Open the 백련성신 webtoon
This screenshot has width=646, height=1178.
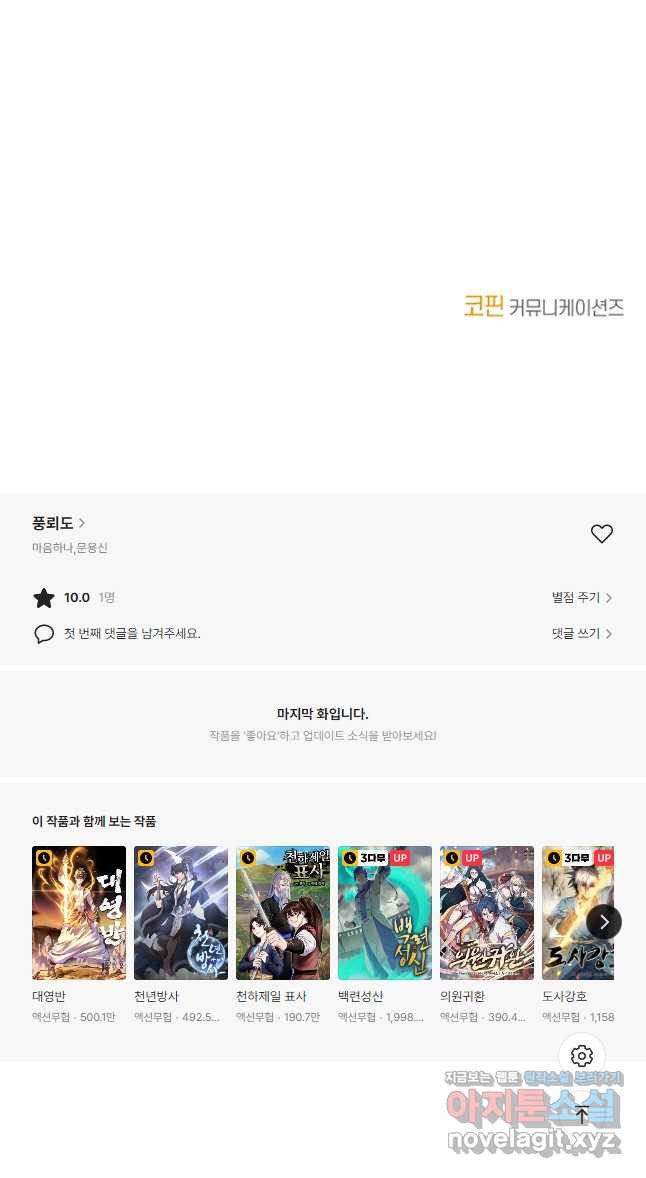385,913
